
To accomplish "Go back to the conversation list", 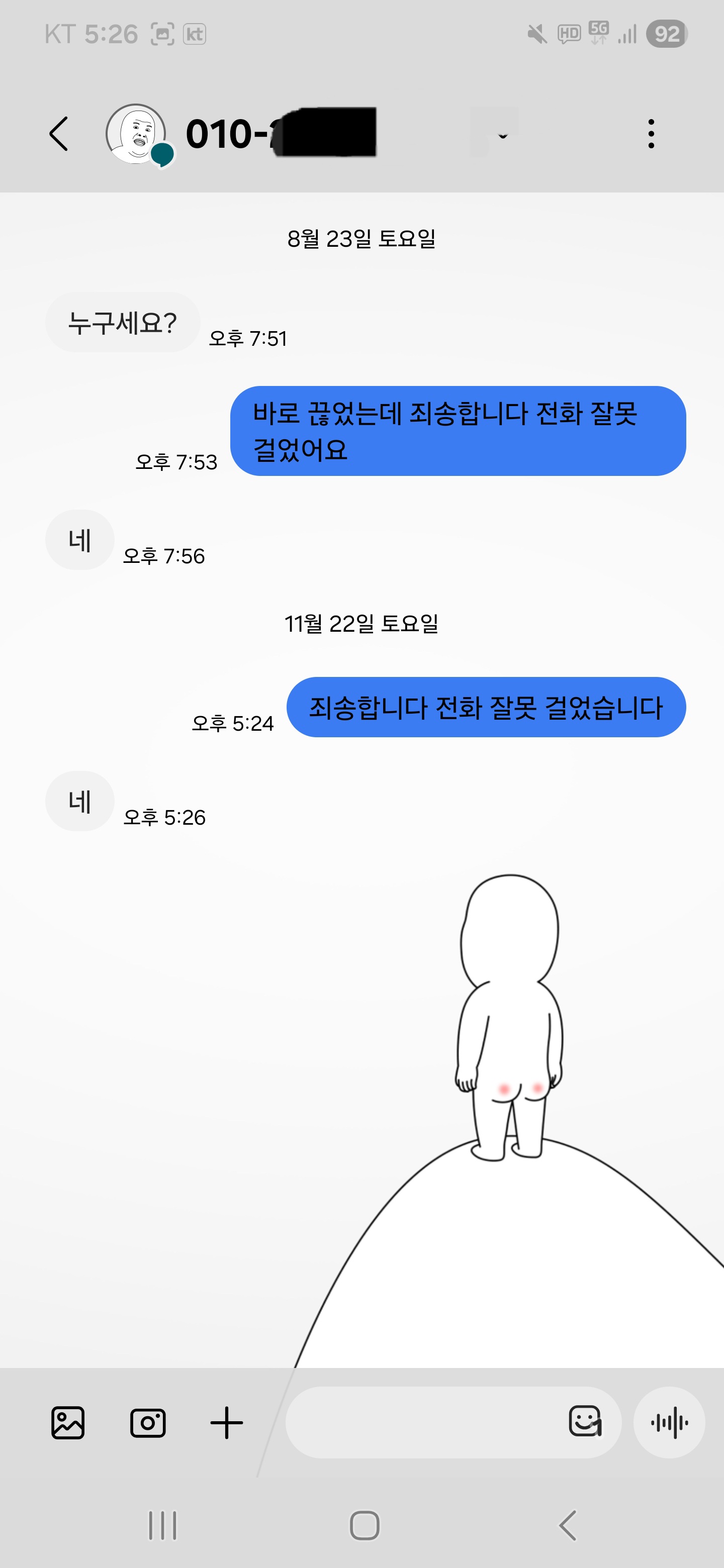I will coord(59,134).
